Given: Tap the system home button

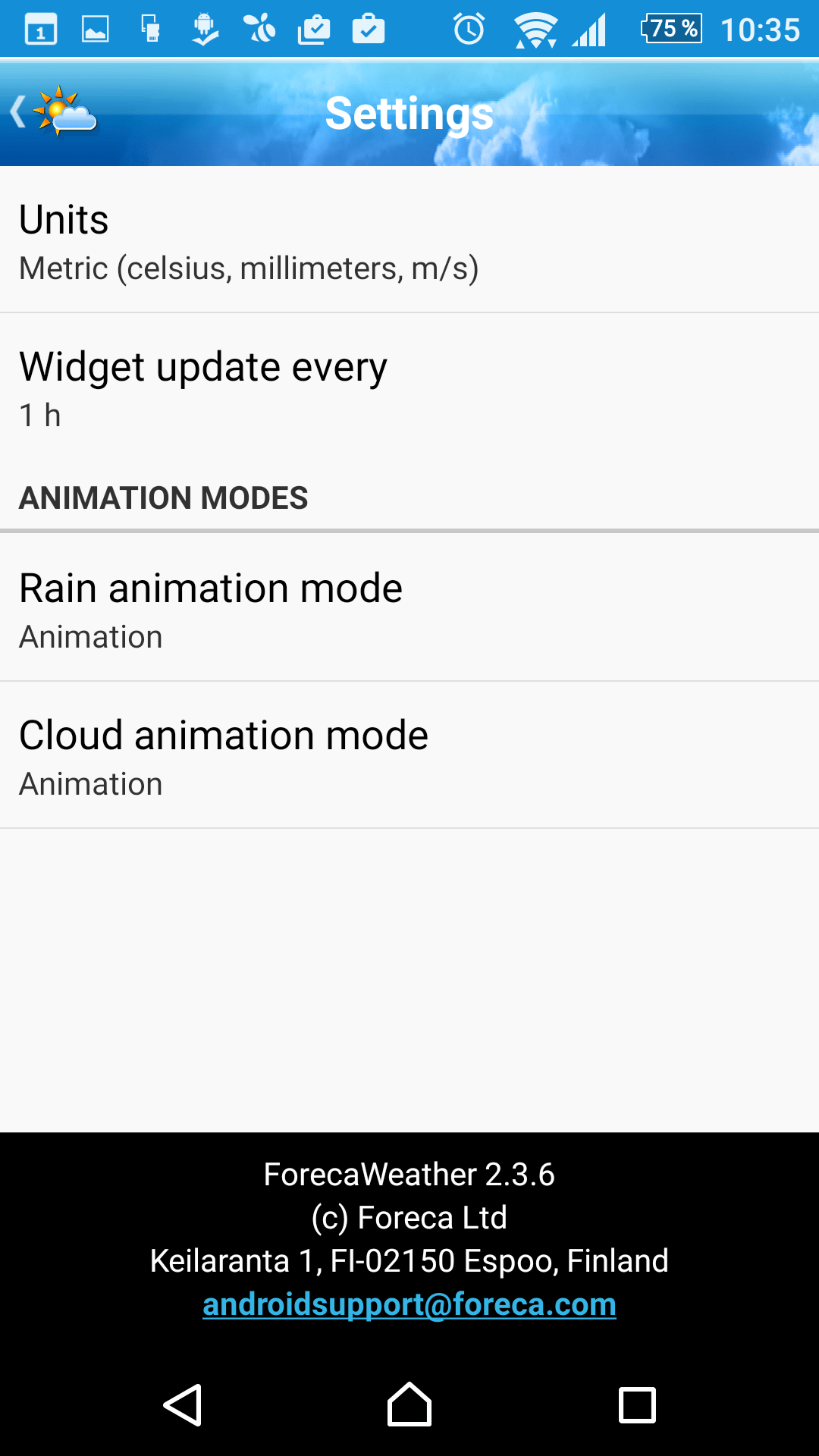Looking at the screenshot, I should (x=409, y=1404).
